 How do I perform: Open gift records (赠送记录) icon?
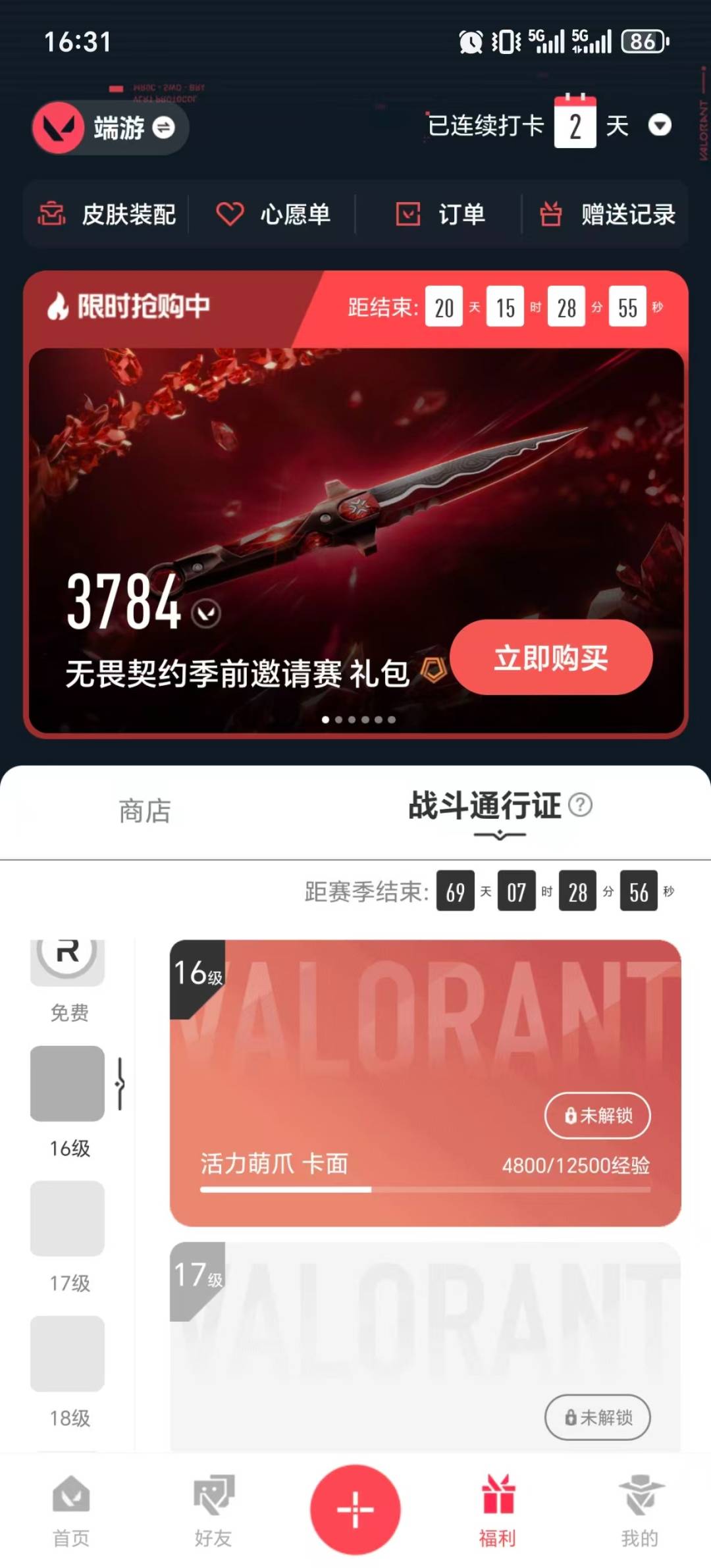tap(552, 215)
